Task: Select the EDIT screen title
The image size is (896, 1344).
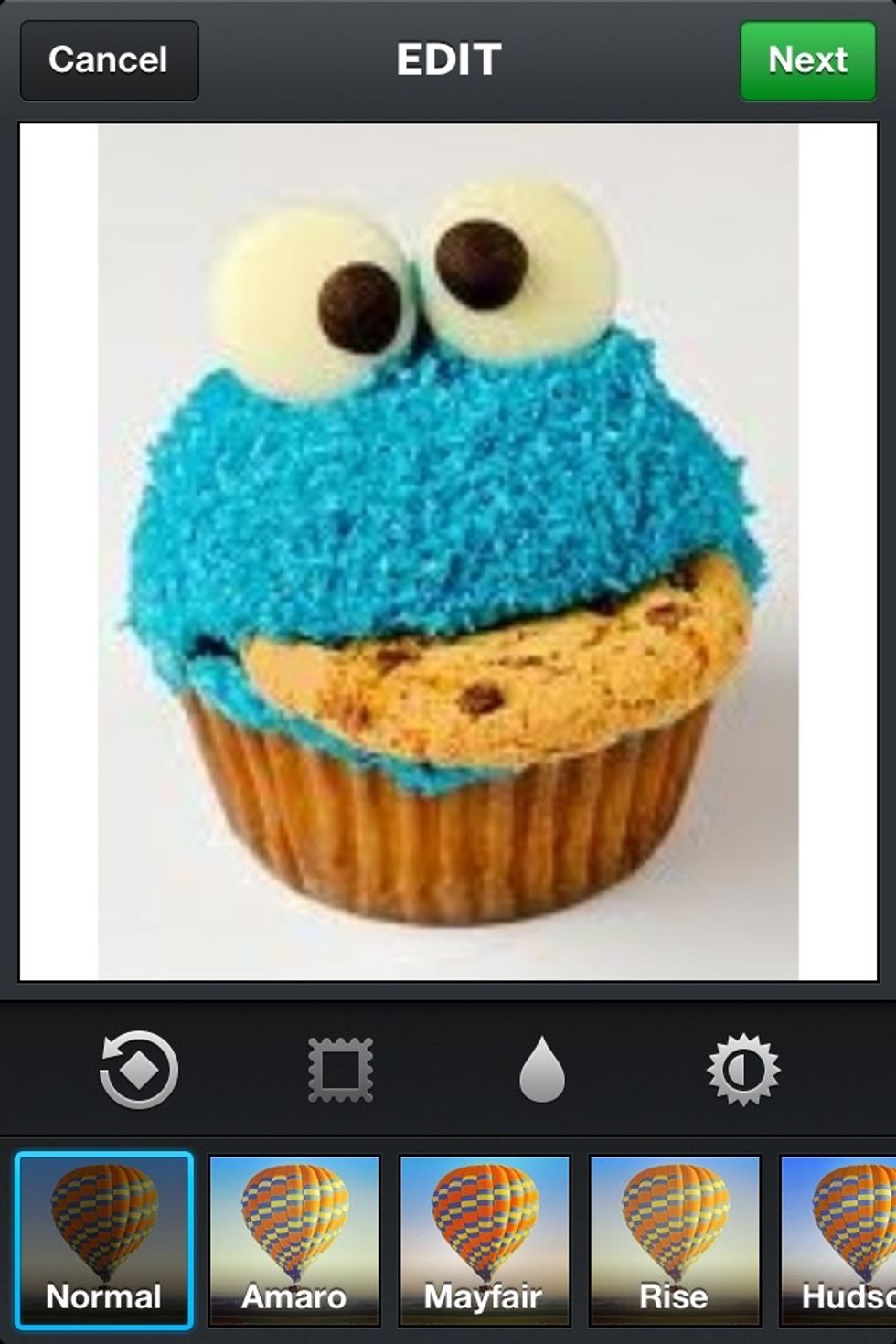Action: tap(447, 60)
